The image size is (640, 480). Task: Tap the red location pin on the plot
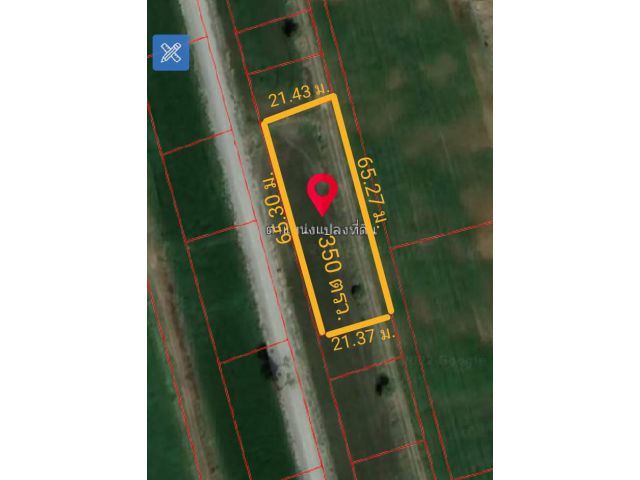pyautogui.click(x=321, y=192)
